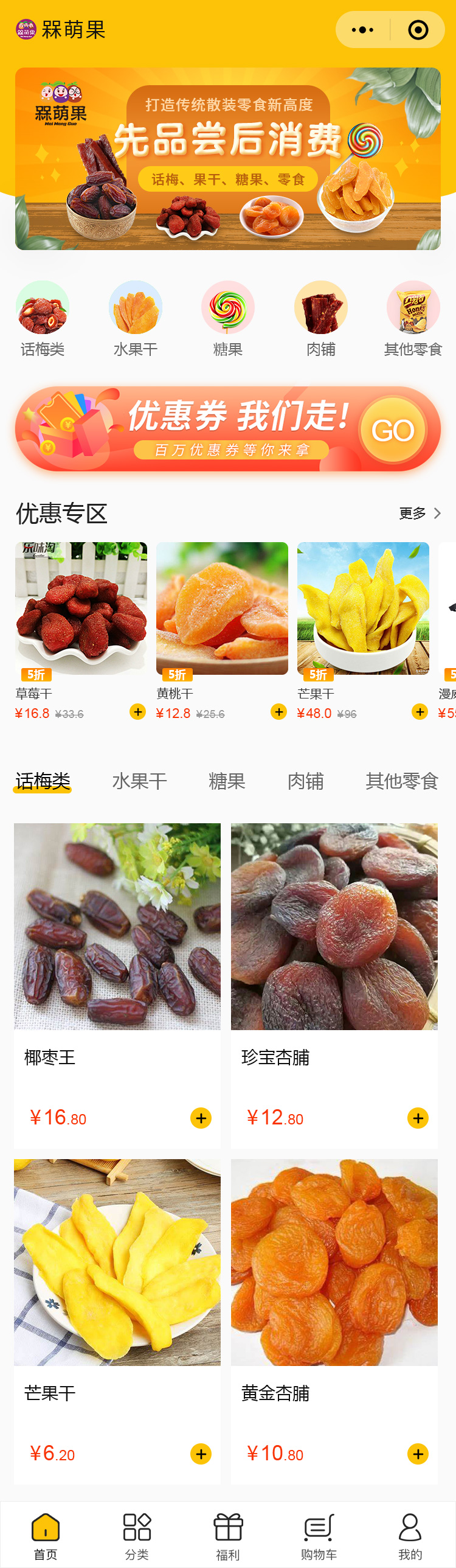View 更多 in the 优惠专区 section
This screenshot has height=1568, width=456.
420,513
